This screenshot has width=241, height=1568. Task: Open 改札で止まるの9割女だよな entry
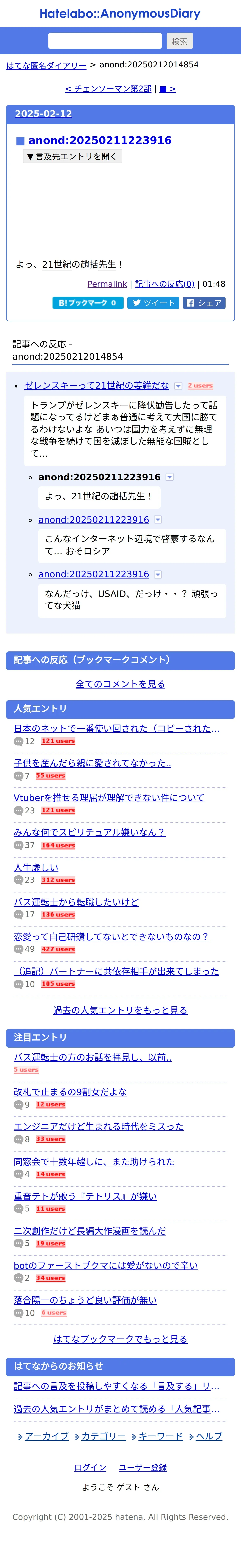click(70, 1091)
